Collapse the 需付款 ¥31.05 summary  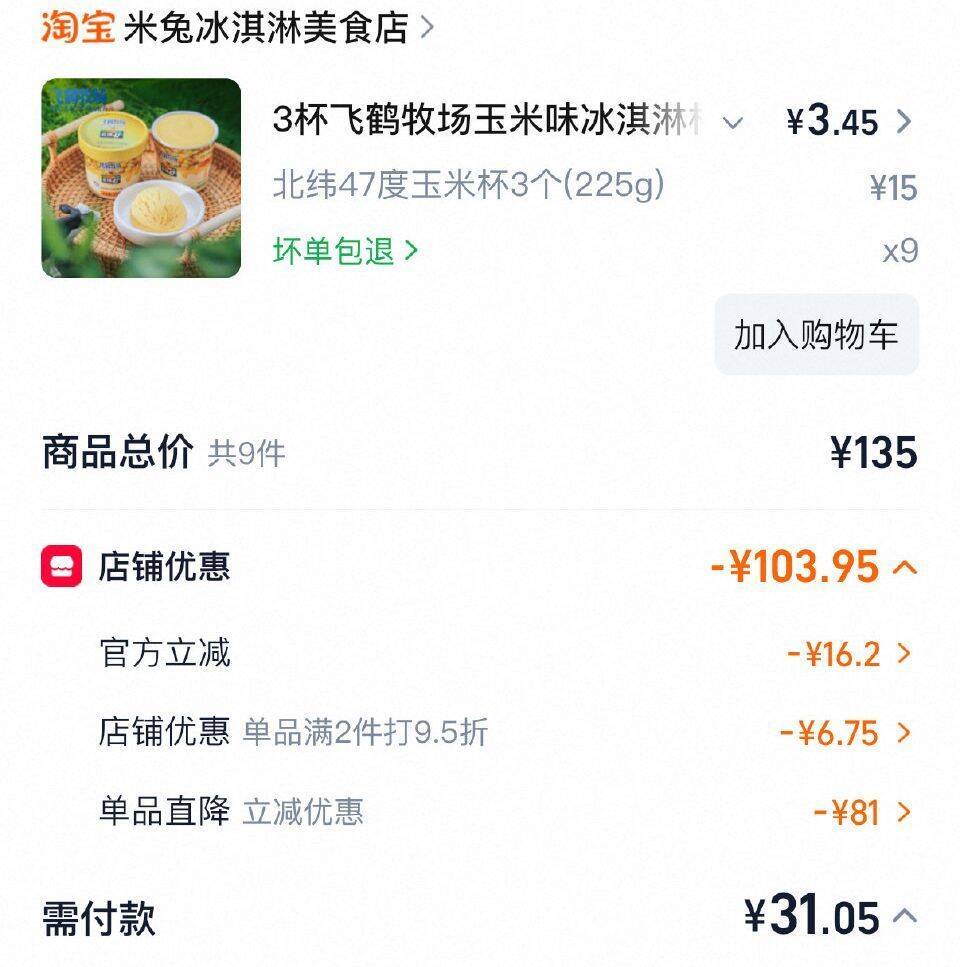[904, 916]
